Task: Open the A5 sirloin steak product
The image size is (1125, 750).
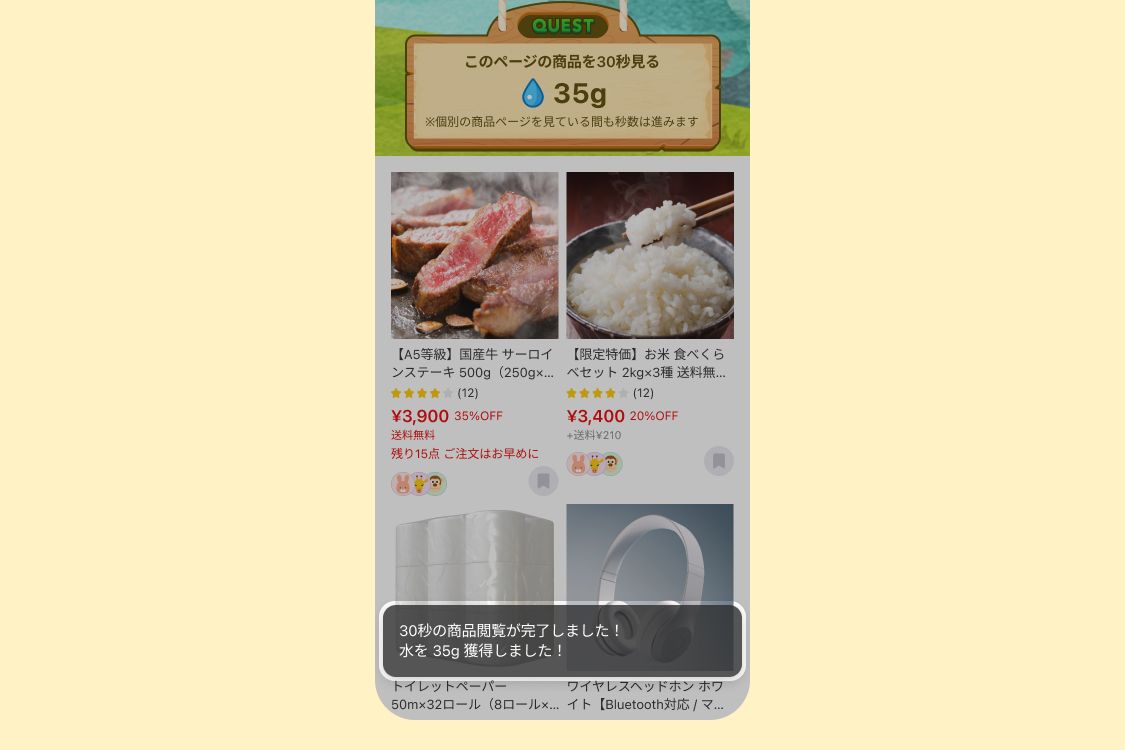Action: pyautogui.click(x=474, y=255)
